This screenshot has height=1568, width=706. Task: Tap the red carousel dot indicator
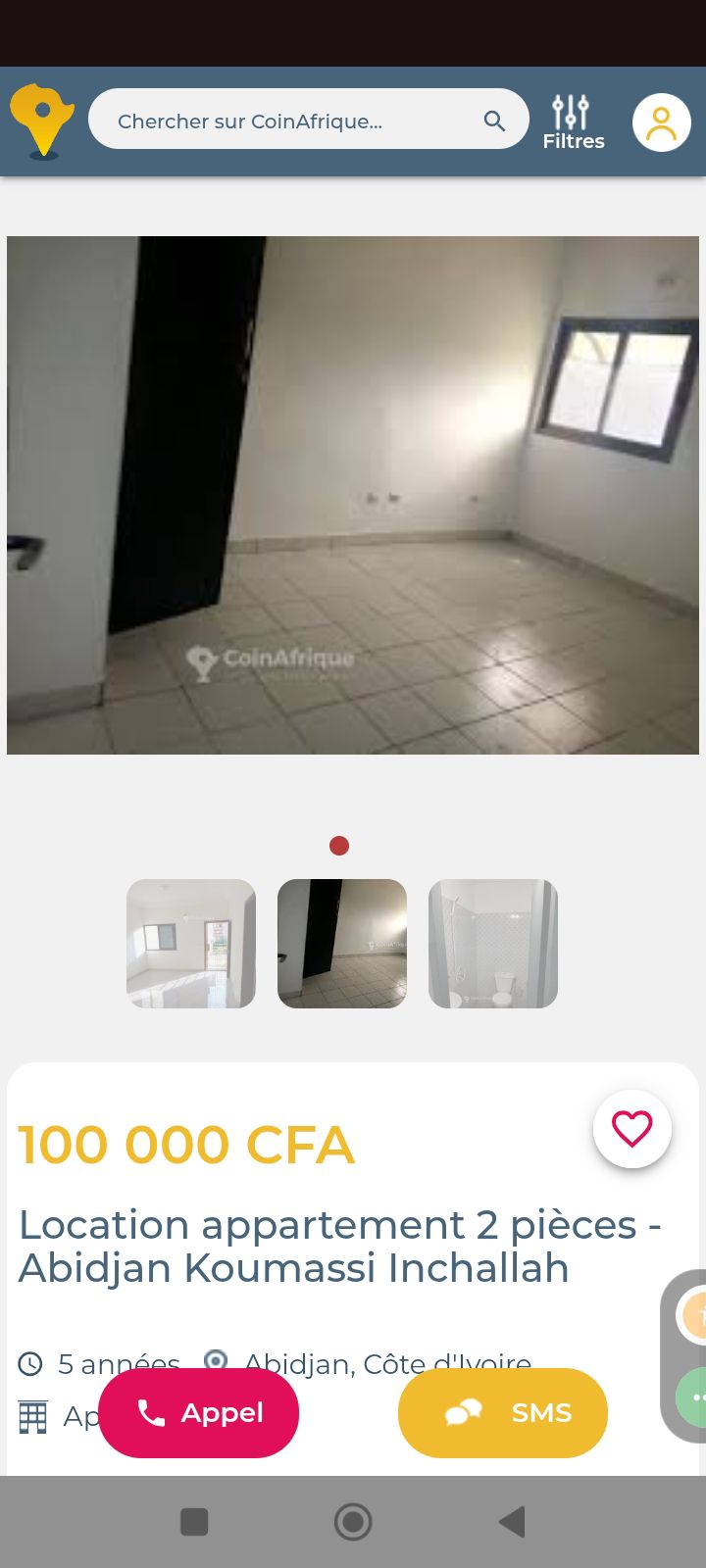[339, 845]
